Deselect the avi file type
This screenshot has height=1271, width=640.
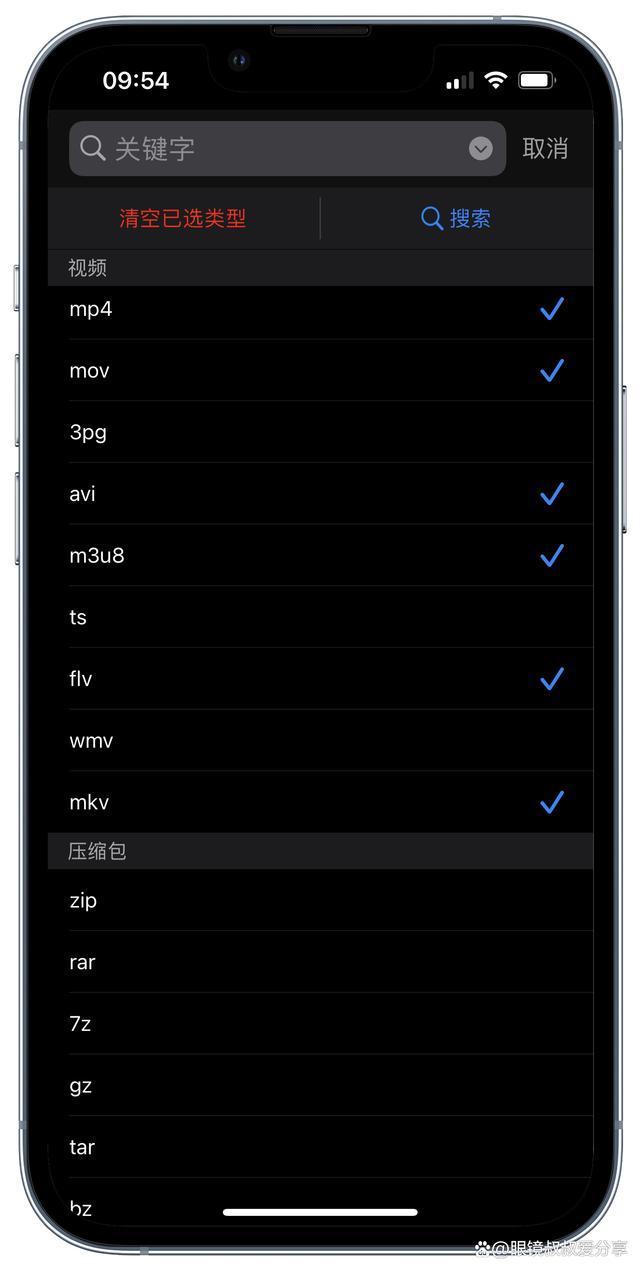pos(320,494)
